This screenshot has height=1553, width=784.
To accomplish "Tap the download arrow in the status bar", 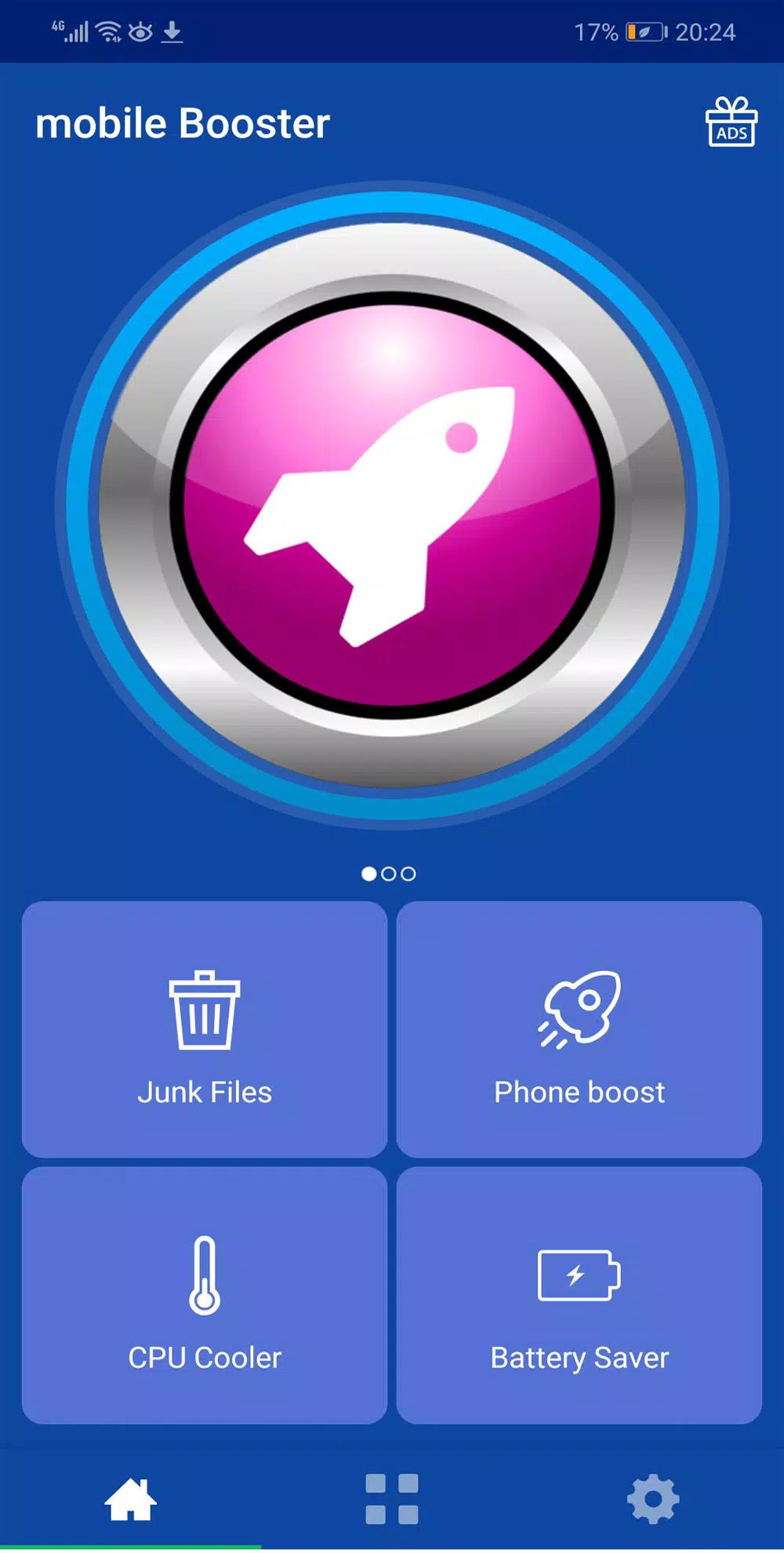I will tap(173, 33).
